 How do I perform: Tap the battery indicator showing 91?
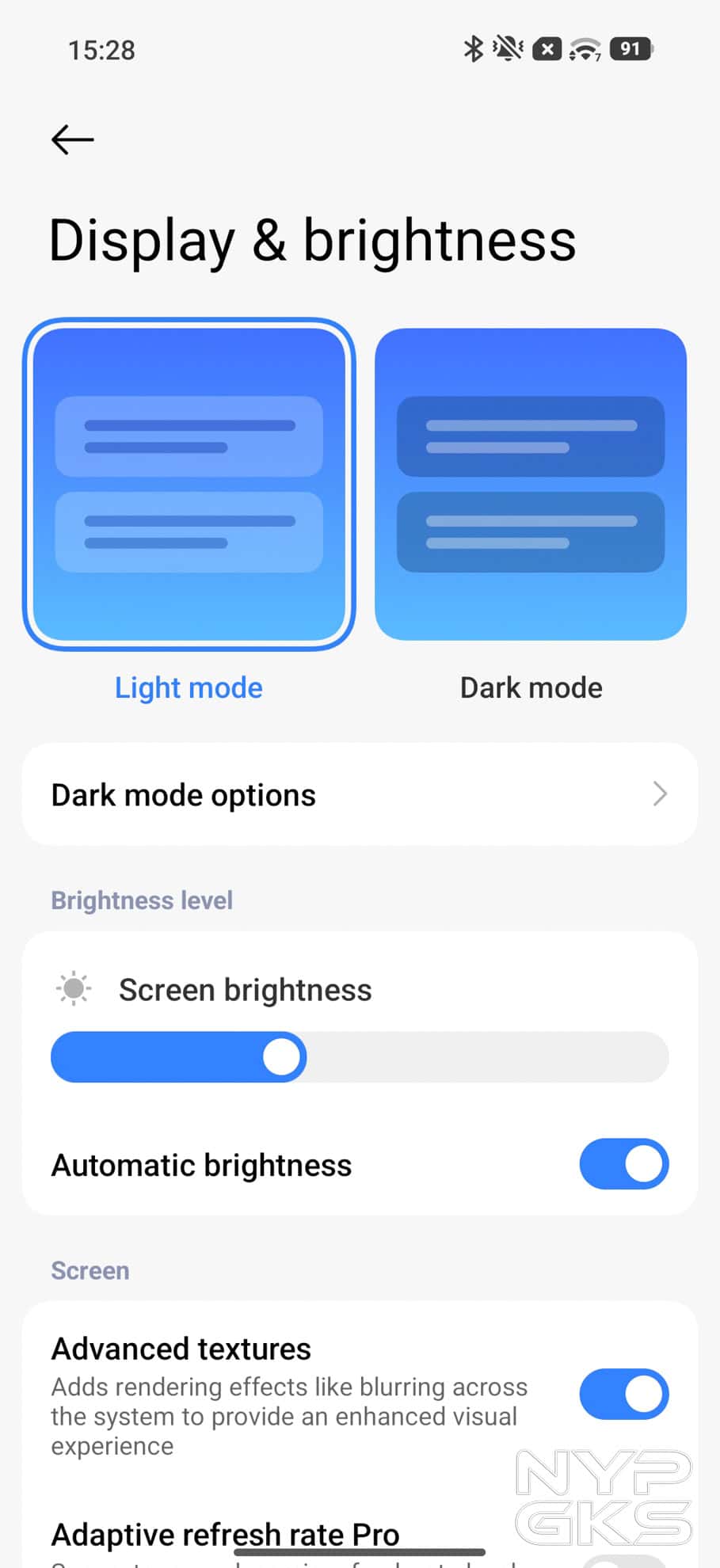coord(630,48)
